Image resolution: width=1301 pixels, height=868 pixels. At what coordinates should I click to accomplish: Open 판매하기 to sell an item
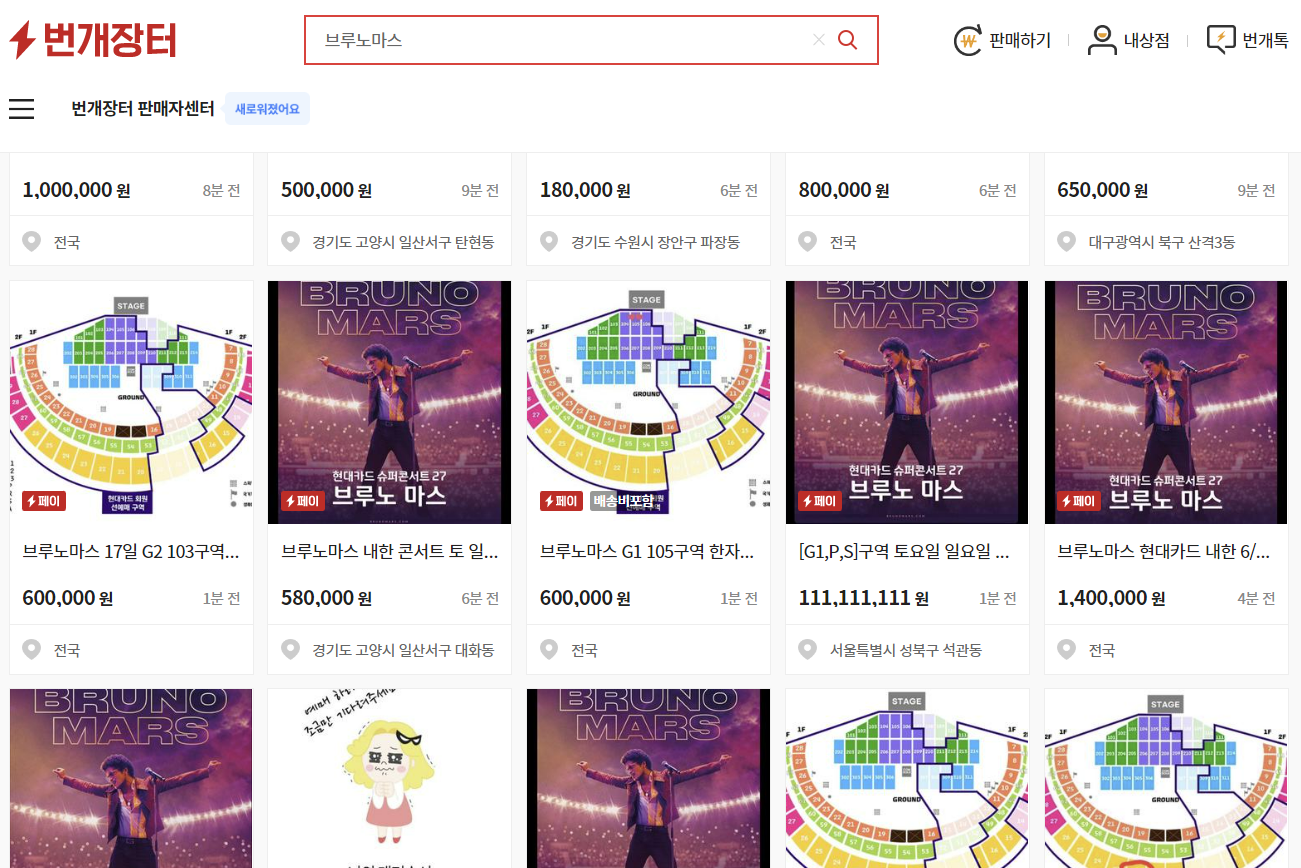[x=1002, y=40]
